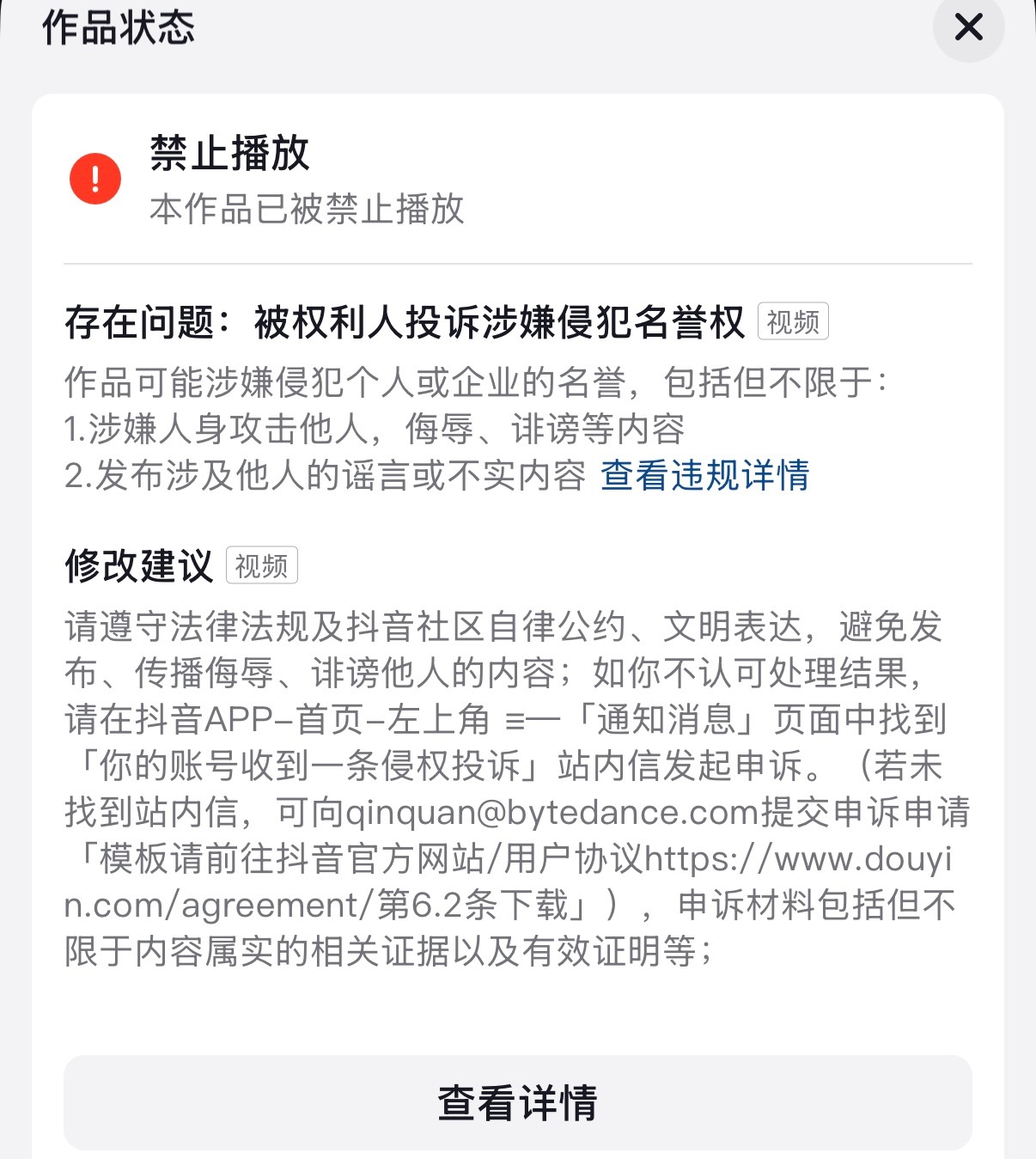Select the 视频 badge beside 存在问题

792,322
